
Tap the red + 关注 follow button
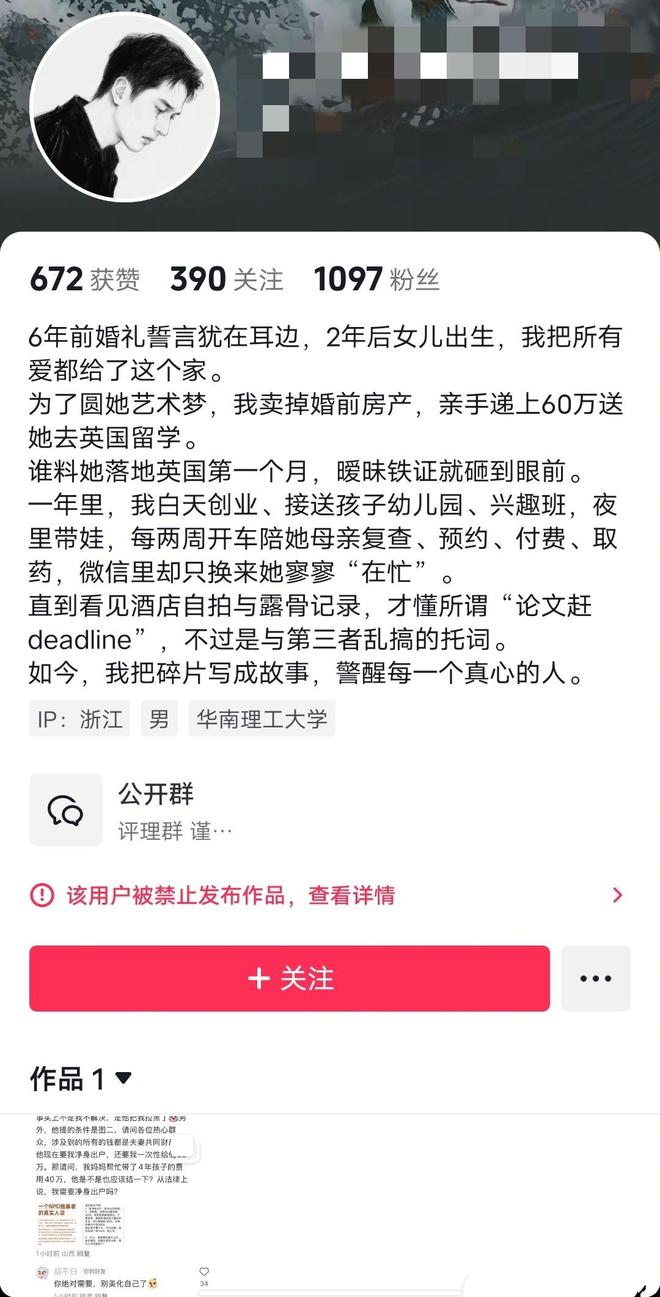tap(289, 978)
